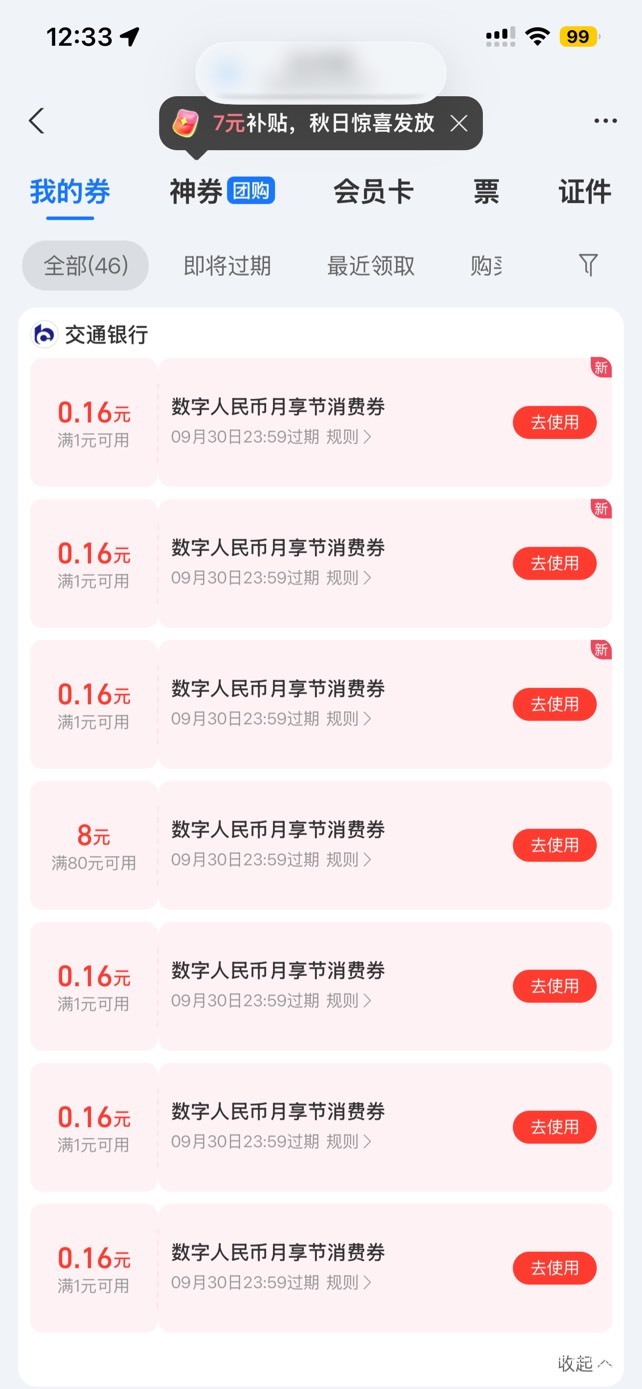
Task: Switch to the 证件 tab
Action: click(585, 191)
